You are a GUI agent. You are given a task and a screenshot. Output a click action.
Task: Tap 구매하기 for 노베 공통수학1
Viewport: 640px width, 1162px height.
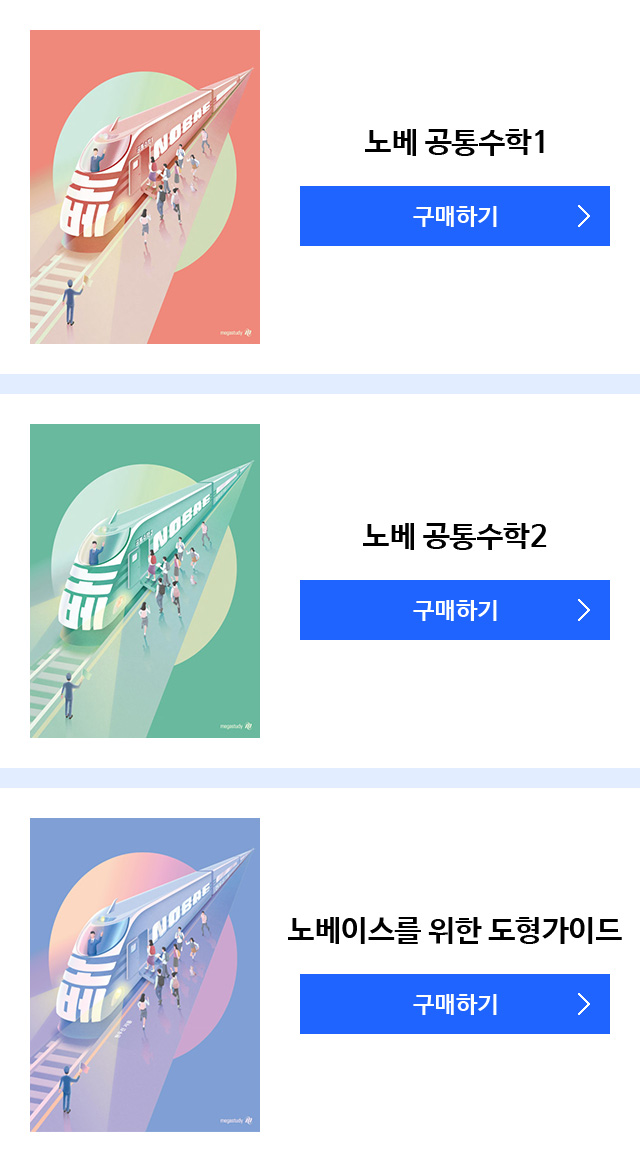pyautogui.click(x=454, y=216)
